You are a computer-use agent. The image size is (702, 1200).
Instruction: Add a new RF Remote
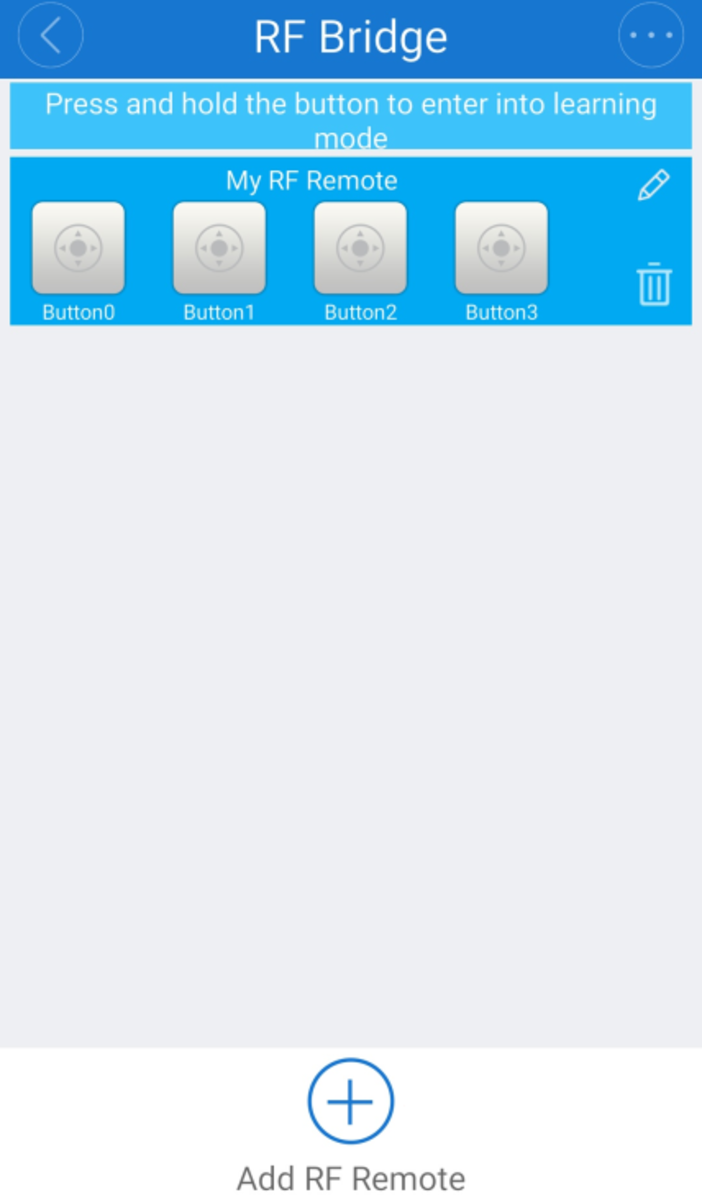[351, 1101]
